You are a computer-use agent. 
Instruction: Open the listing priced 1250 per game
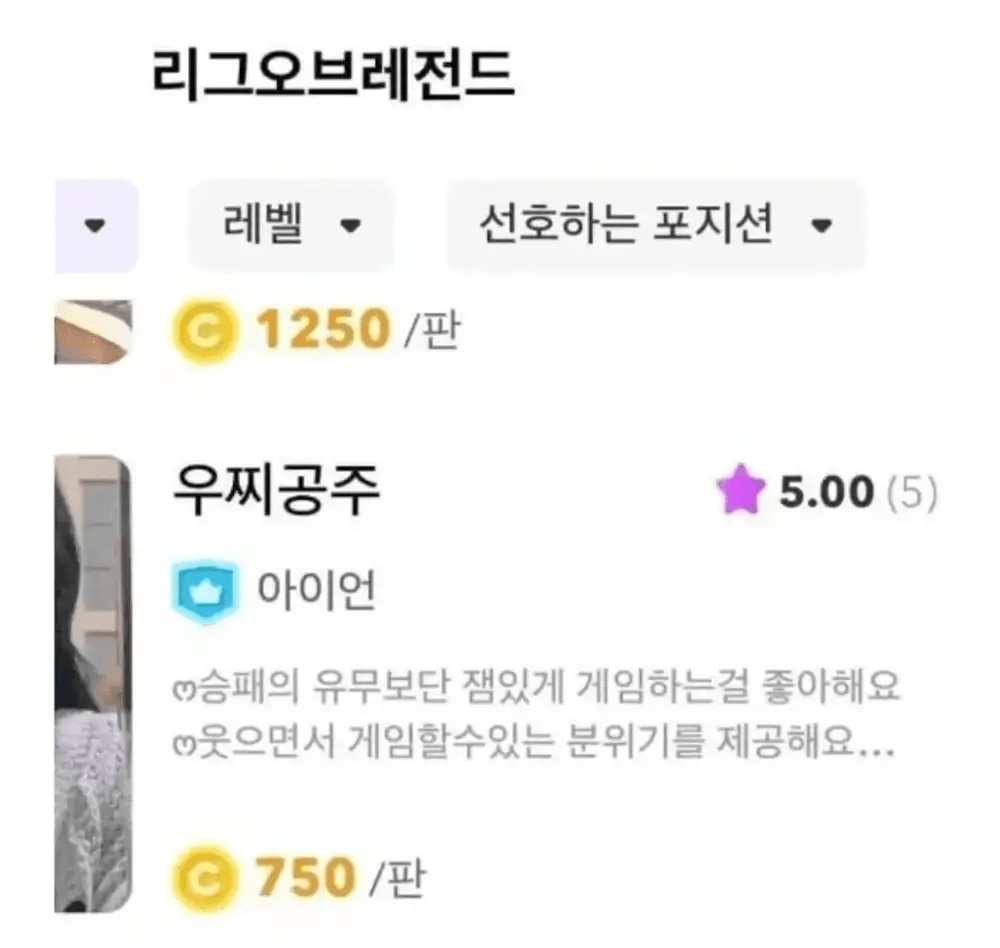321,330
